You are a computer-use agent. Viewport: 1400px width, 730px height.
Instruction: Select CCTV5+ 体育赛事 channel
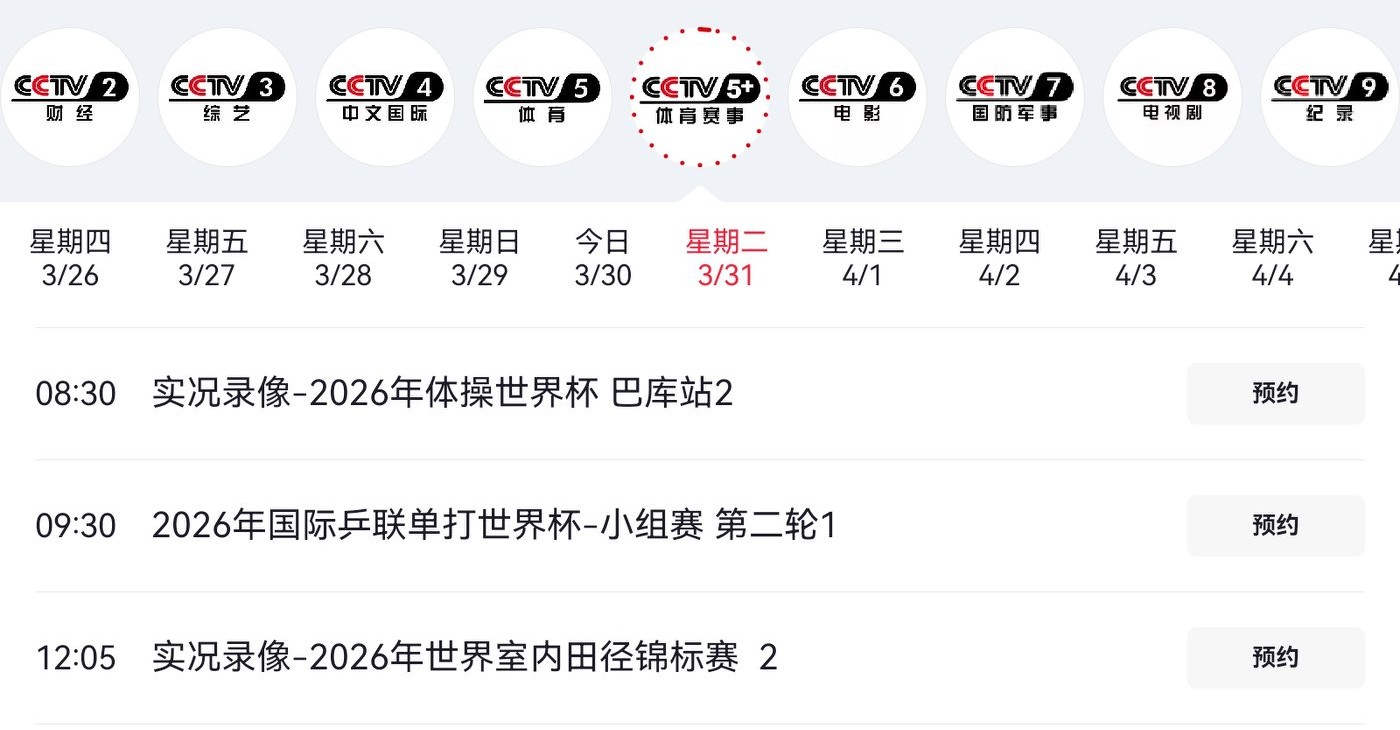tap(700, 97)
